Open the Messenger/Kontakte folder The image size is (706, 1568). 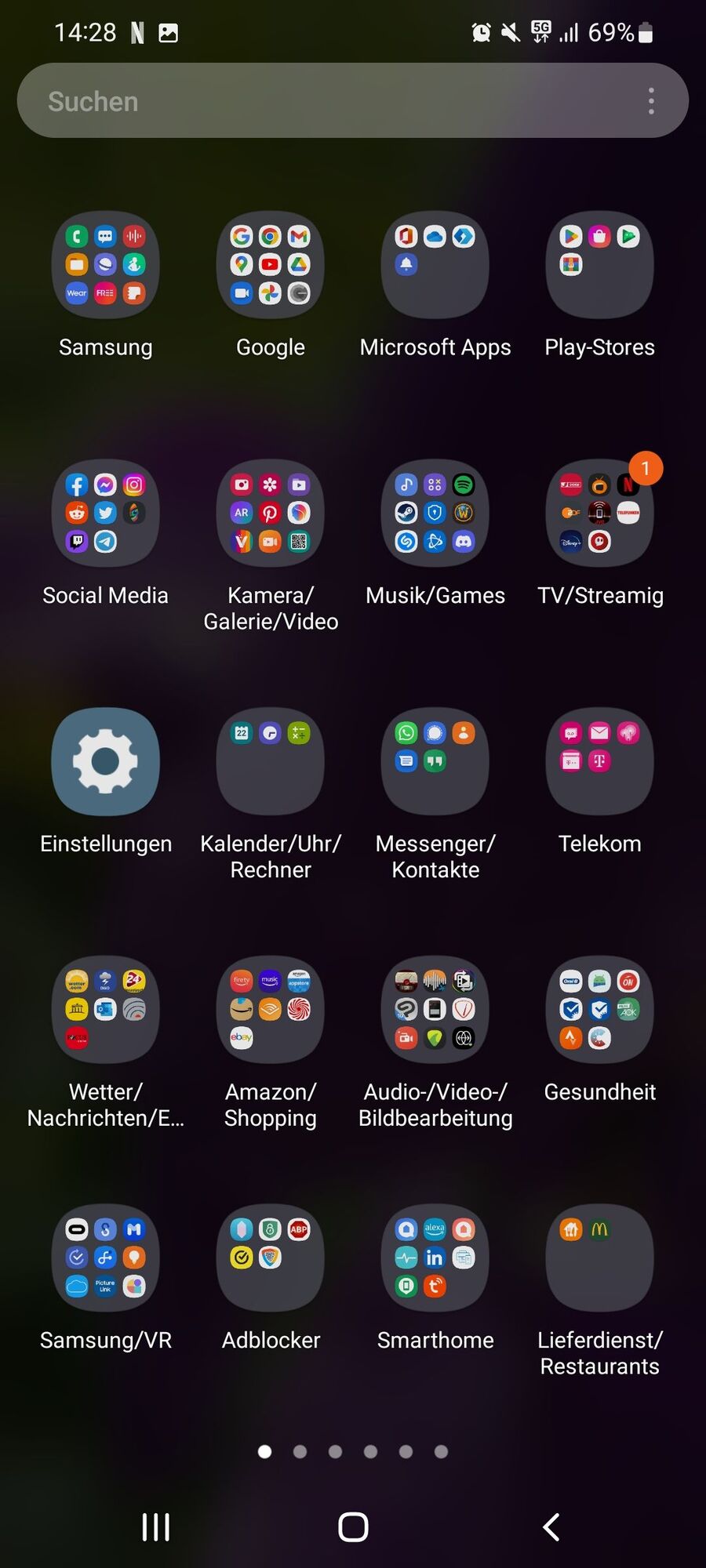click(435, 761)
